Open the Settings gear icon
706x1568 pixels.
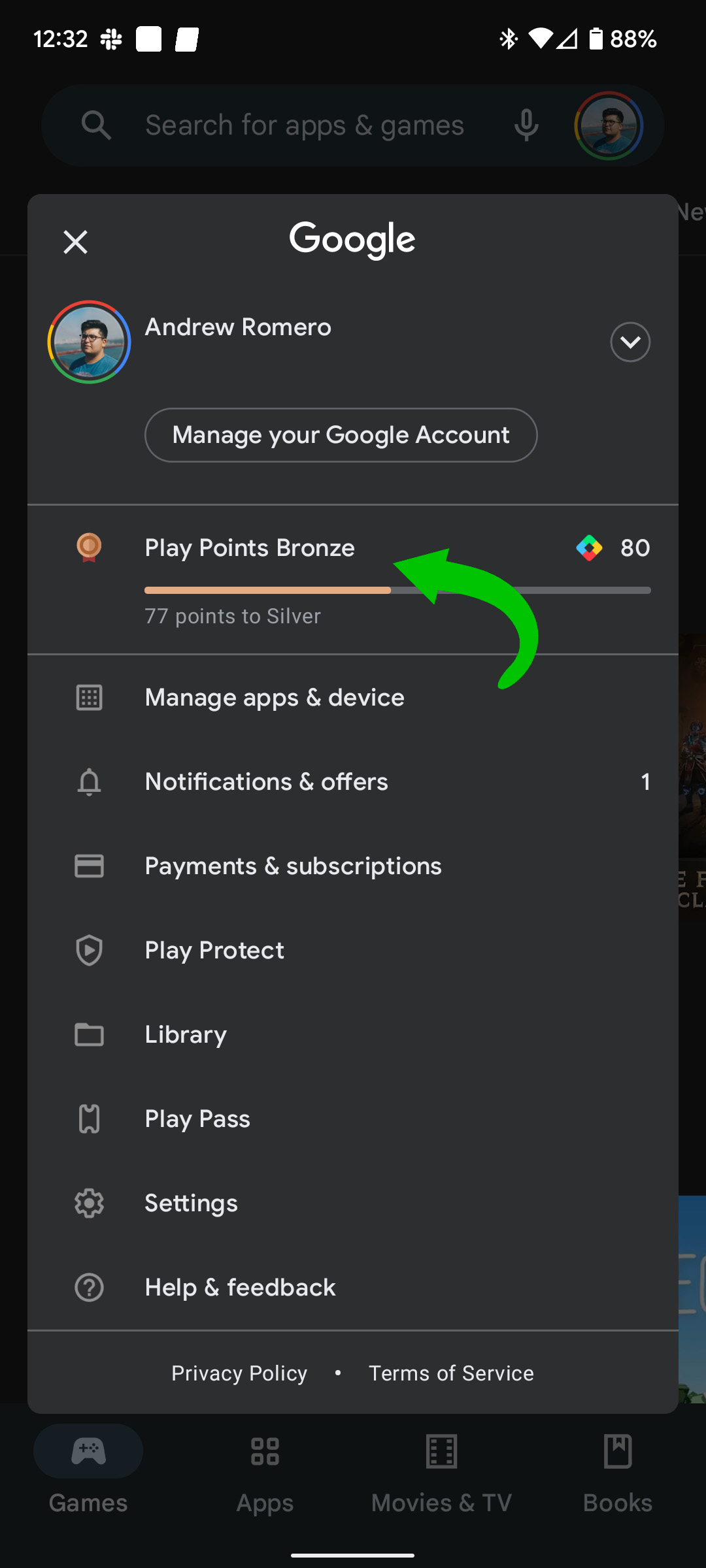90,1203
